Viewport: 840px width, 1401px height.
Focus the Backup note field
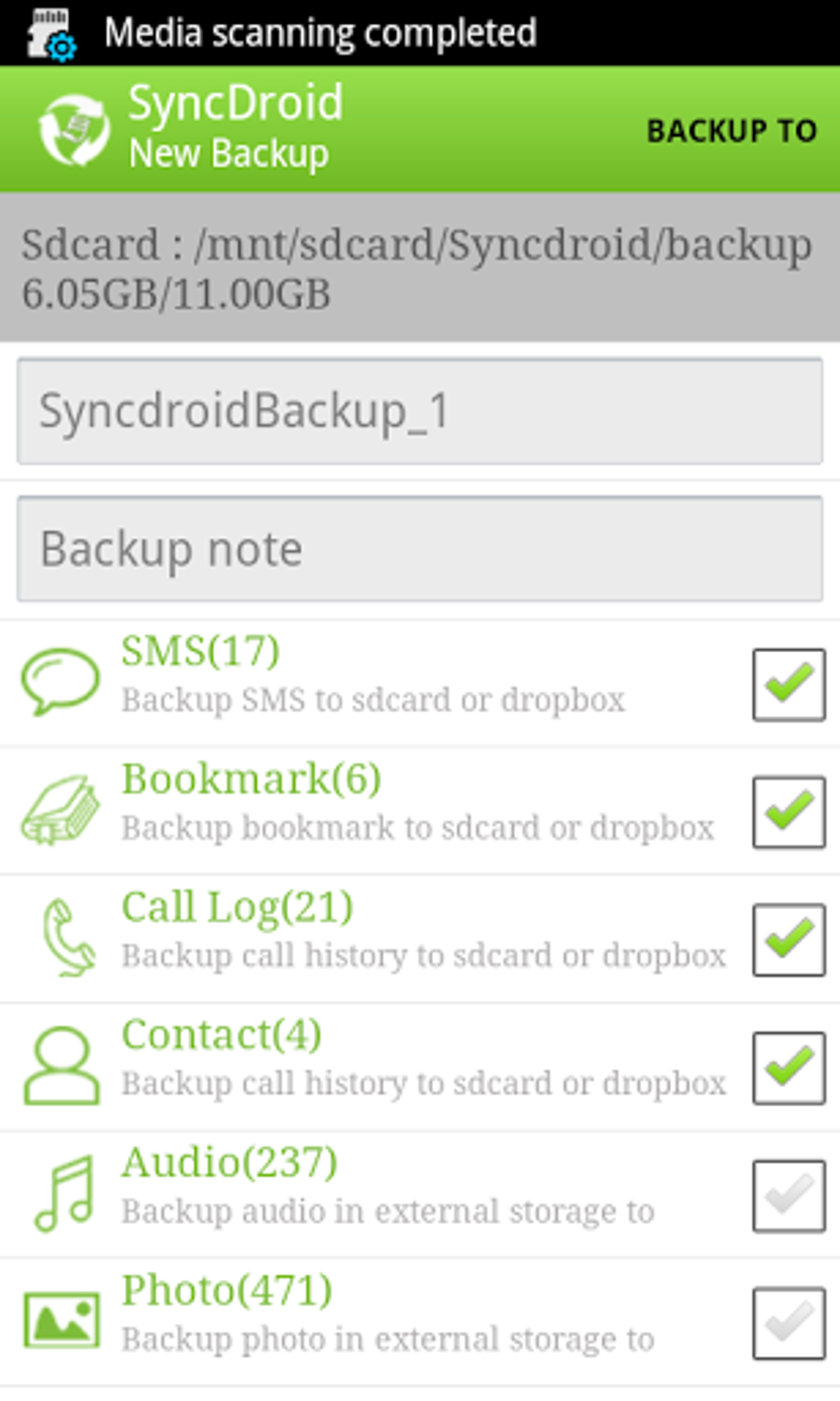(420, 549)
